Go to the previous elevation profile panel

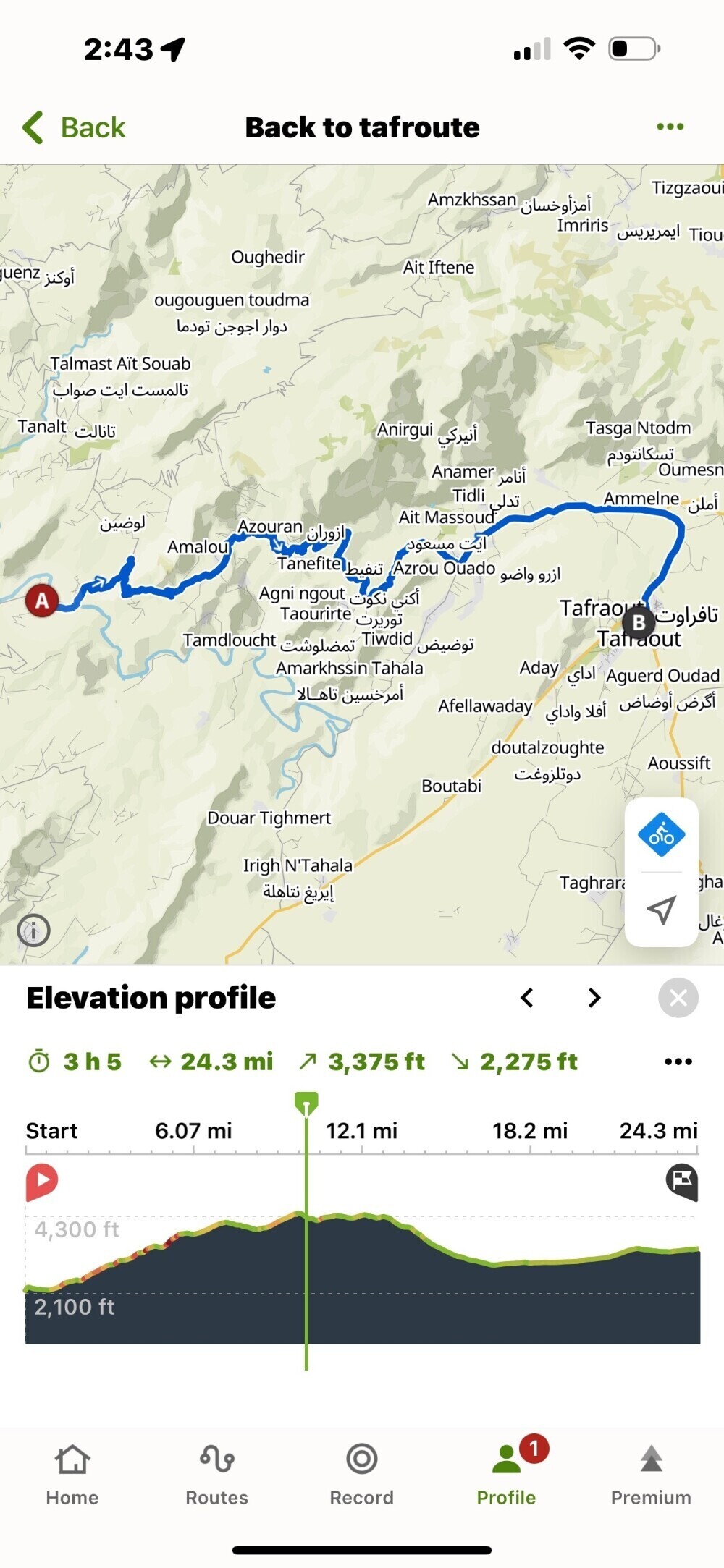(x=527, y=998)
